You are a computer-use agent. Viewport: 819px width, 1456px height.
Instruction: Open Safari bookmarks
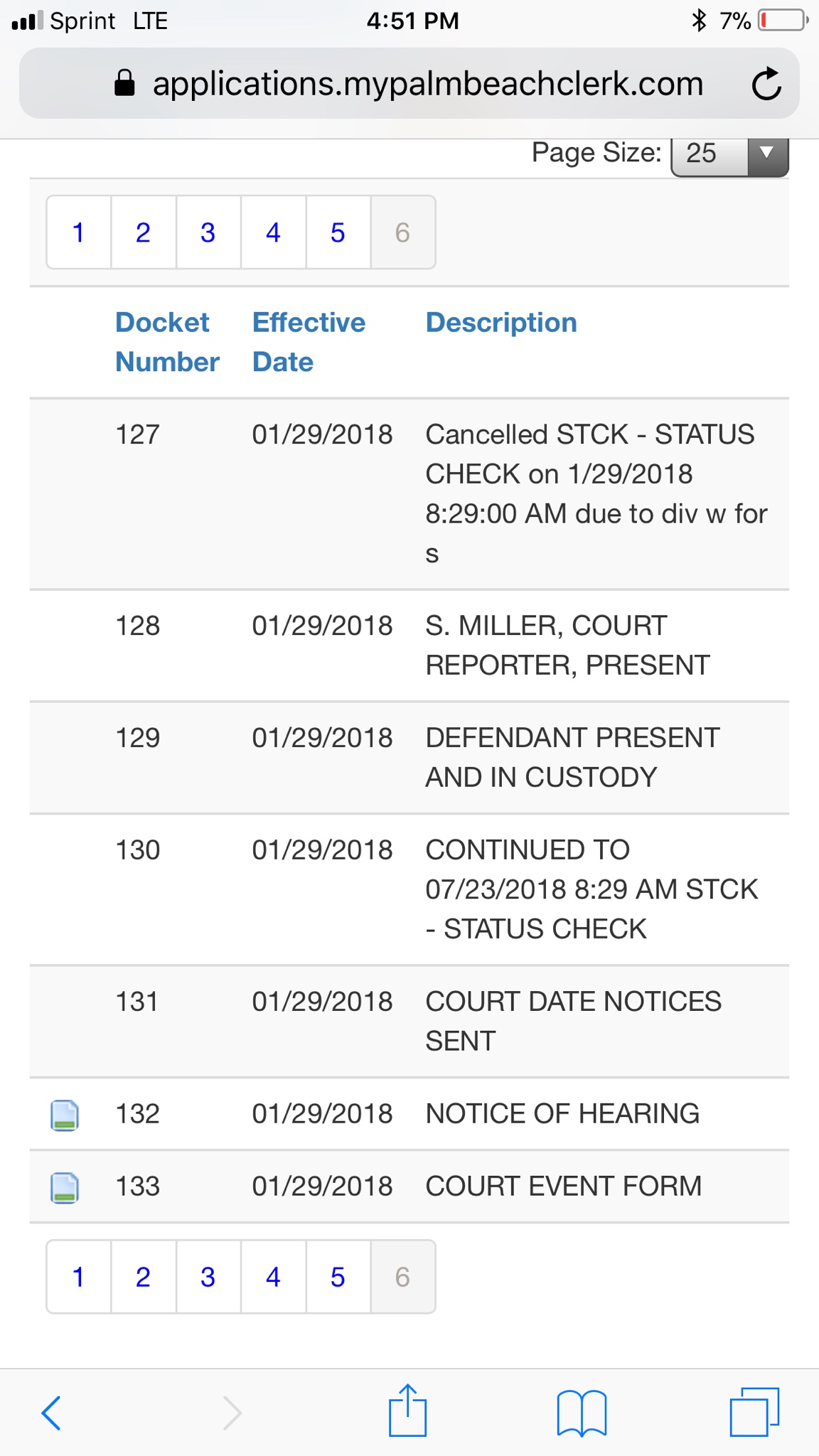[582, 1412]
